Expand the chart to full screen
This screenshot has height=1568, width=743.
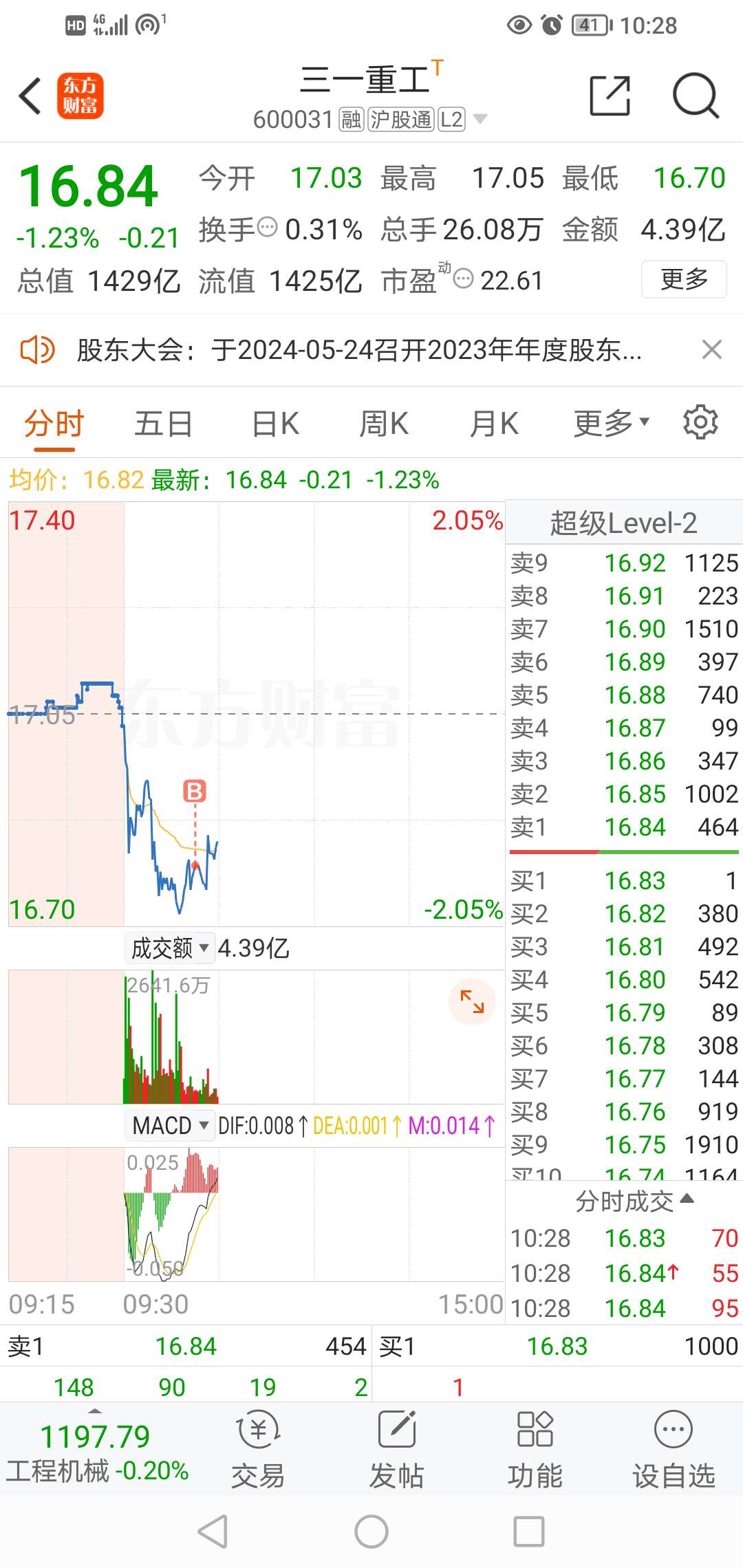(x=472, y=1001)
